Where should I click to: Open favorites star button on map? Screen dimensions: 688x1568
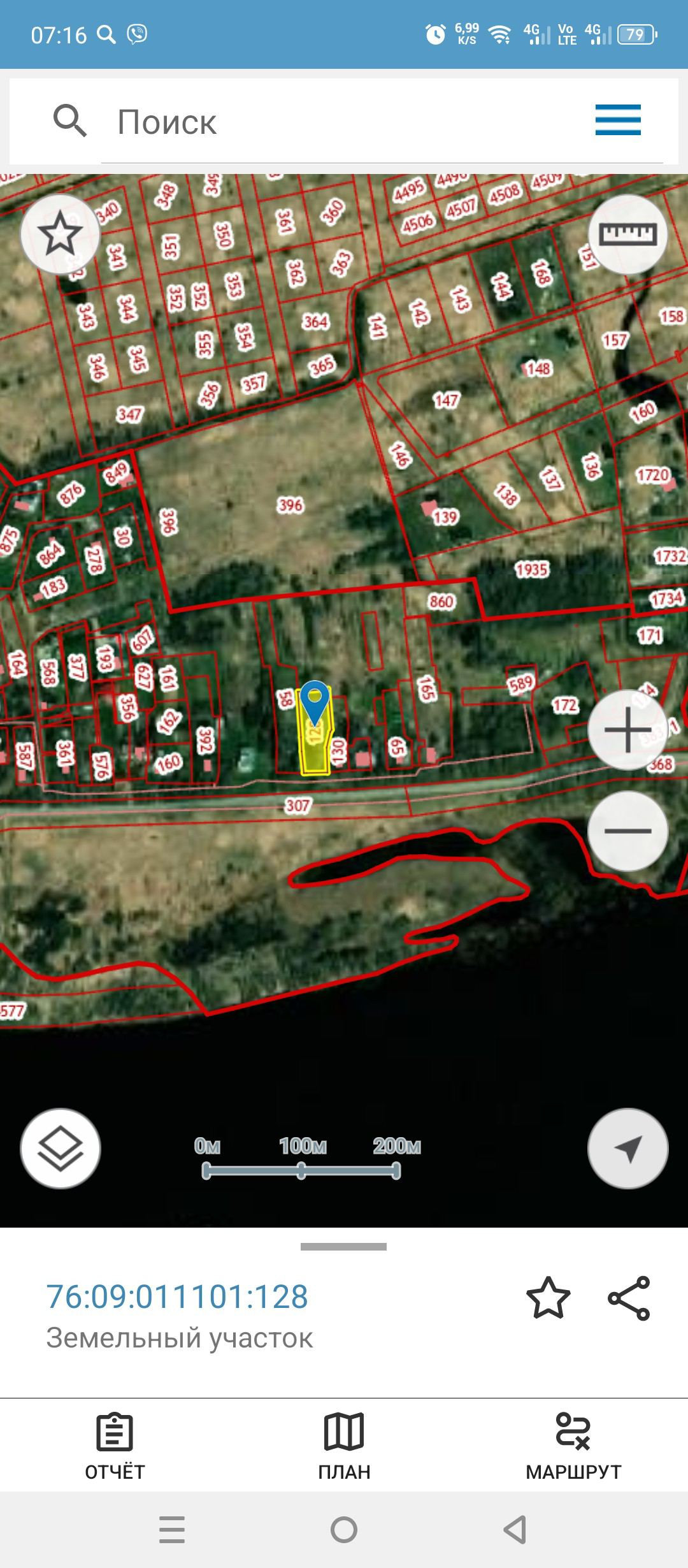(60, 234)
